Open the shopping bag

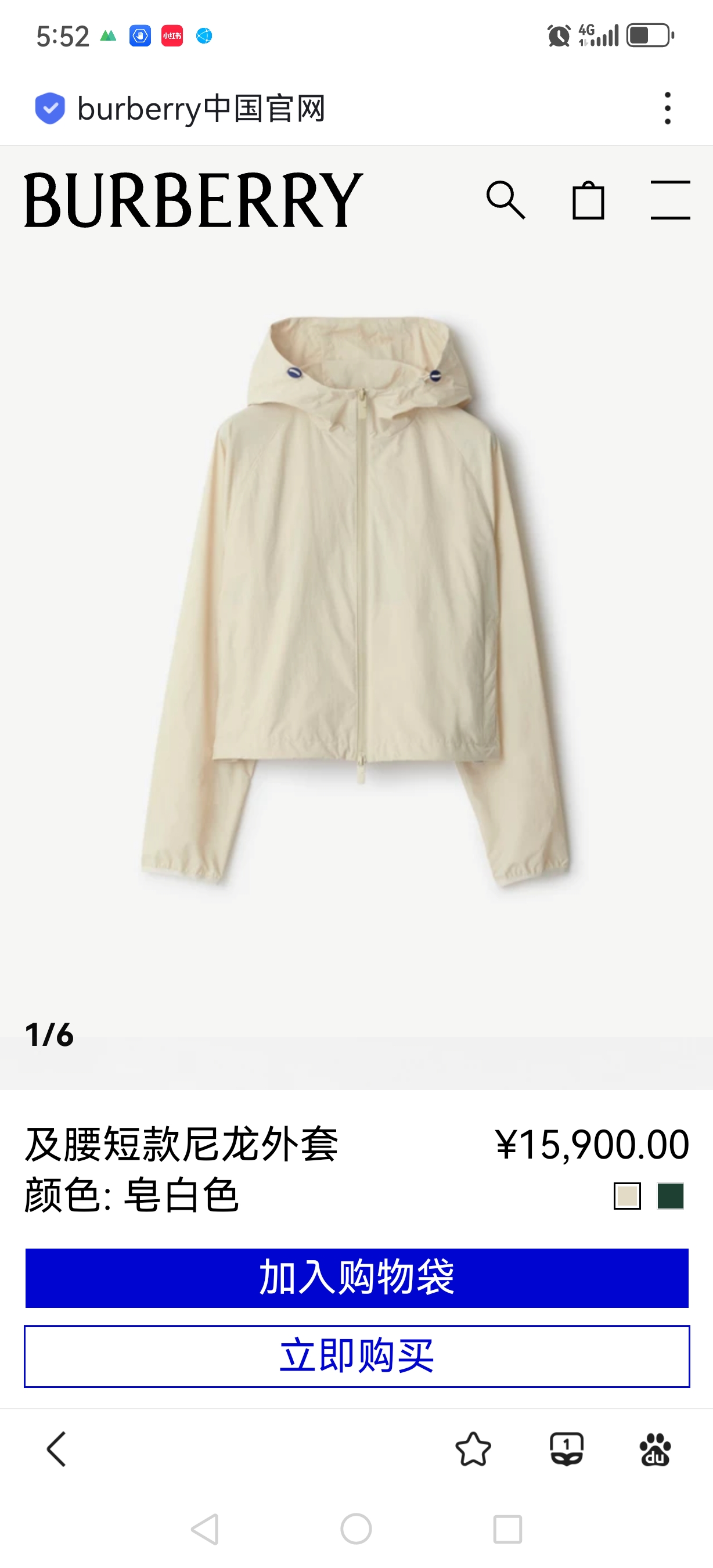[588, 200]
